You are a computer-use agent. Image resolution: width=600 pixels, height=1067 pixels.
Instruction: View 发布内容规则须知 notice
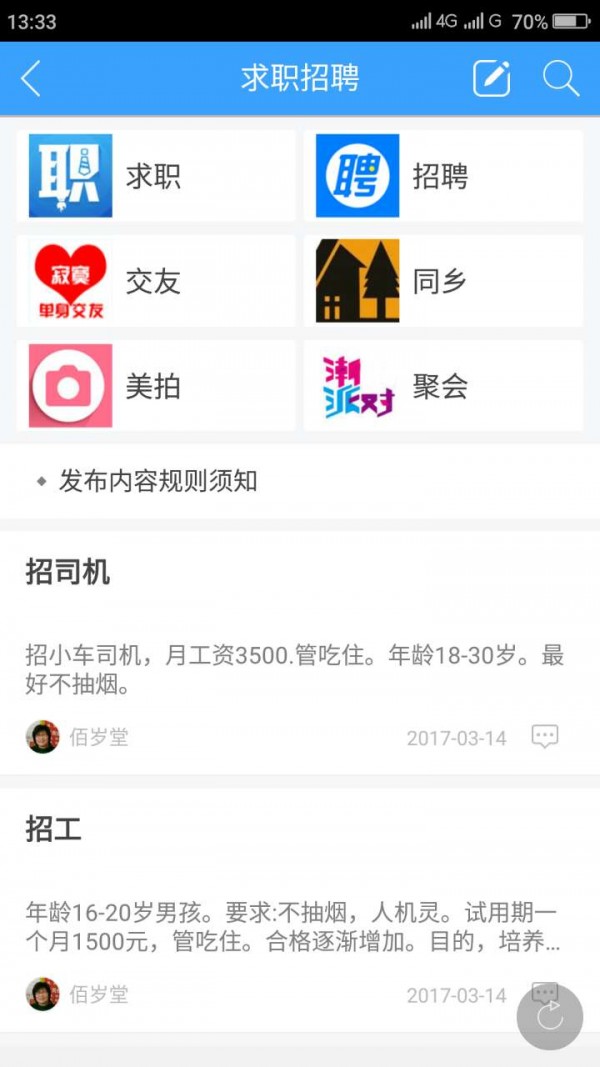tap(158, 481)
